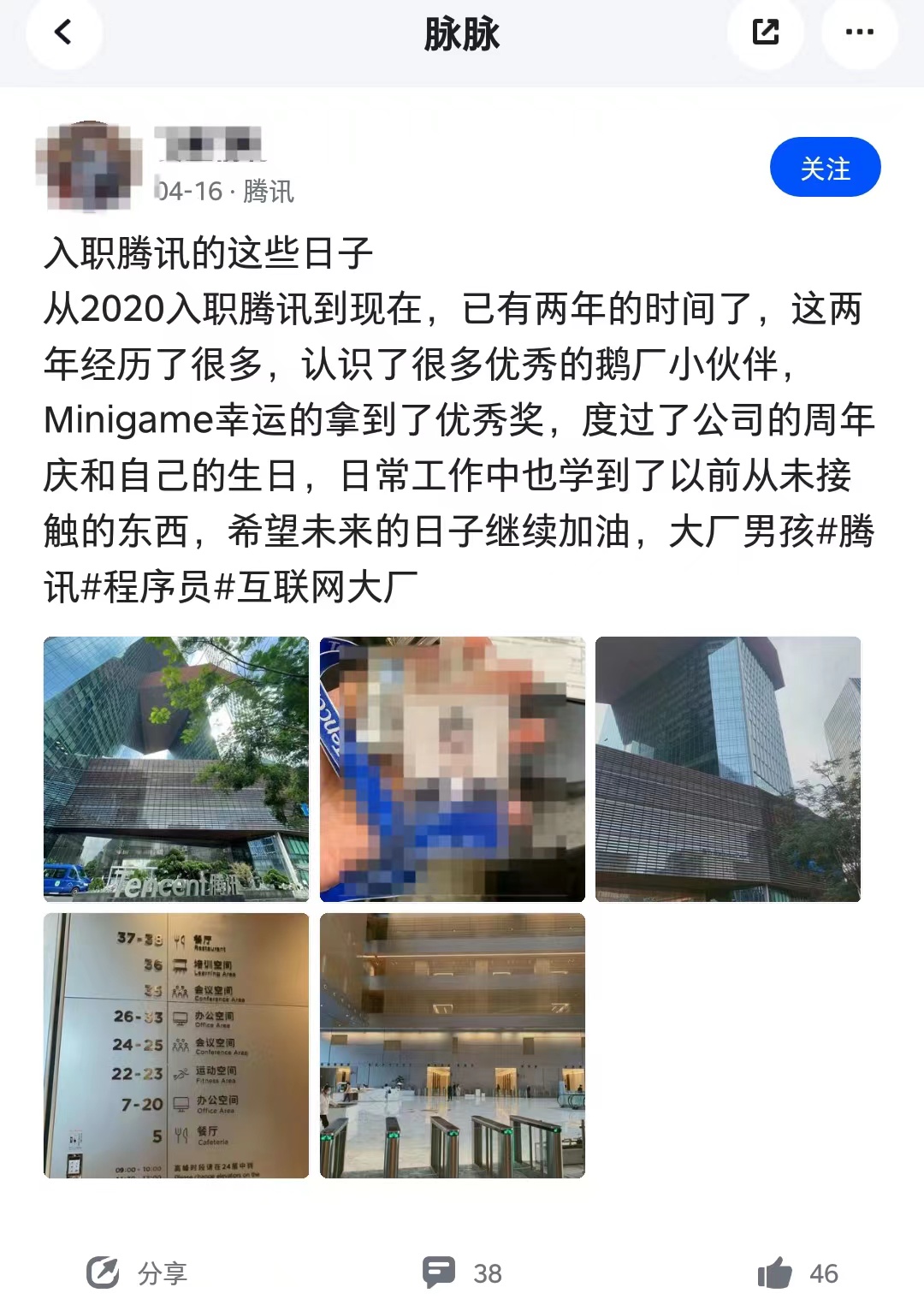
Task: Open the third tower exterior photo
Action: (x=728, y=768)
